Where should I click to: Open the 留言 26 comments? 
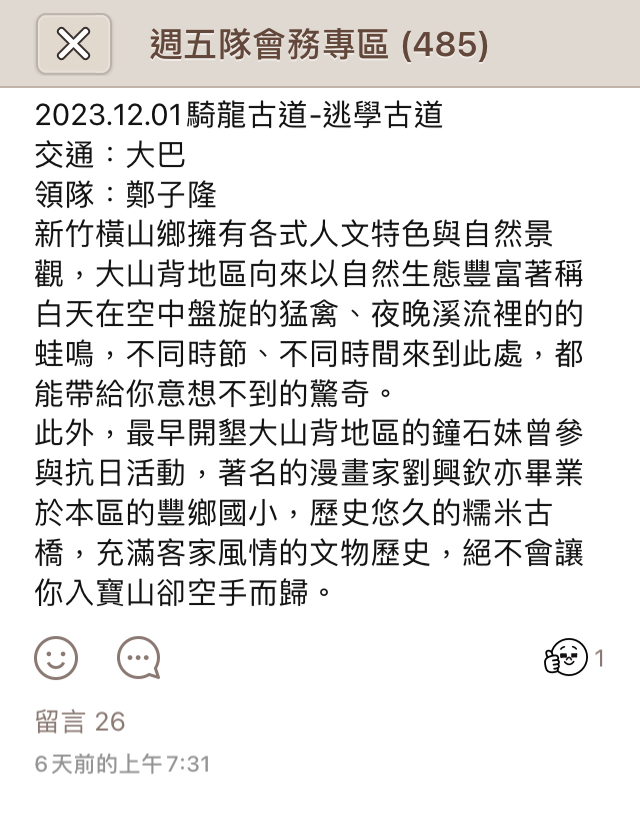pos(80,721)
